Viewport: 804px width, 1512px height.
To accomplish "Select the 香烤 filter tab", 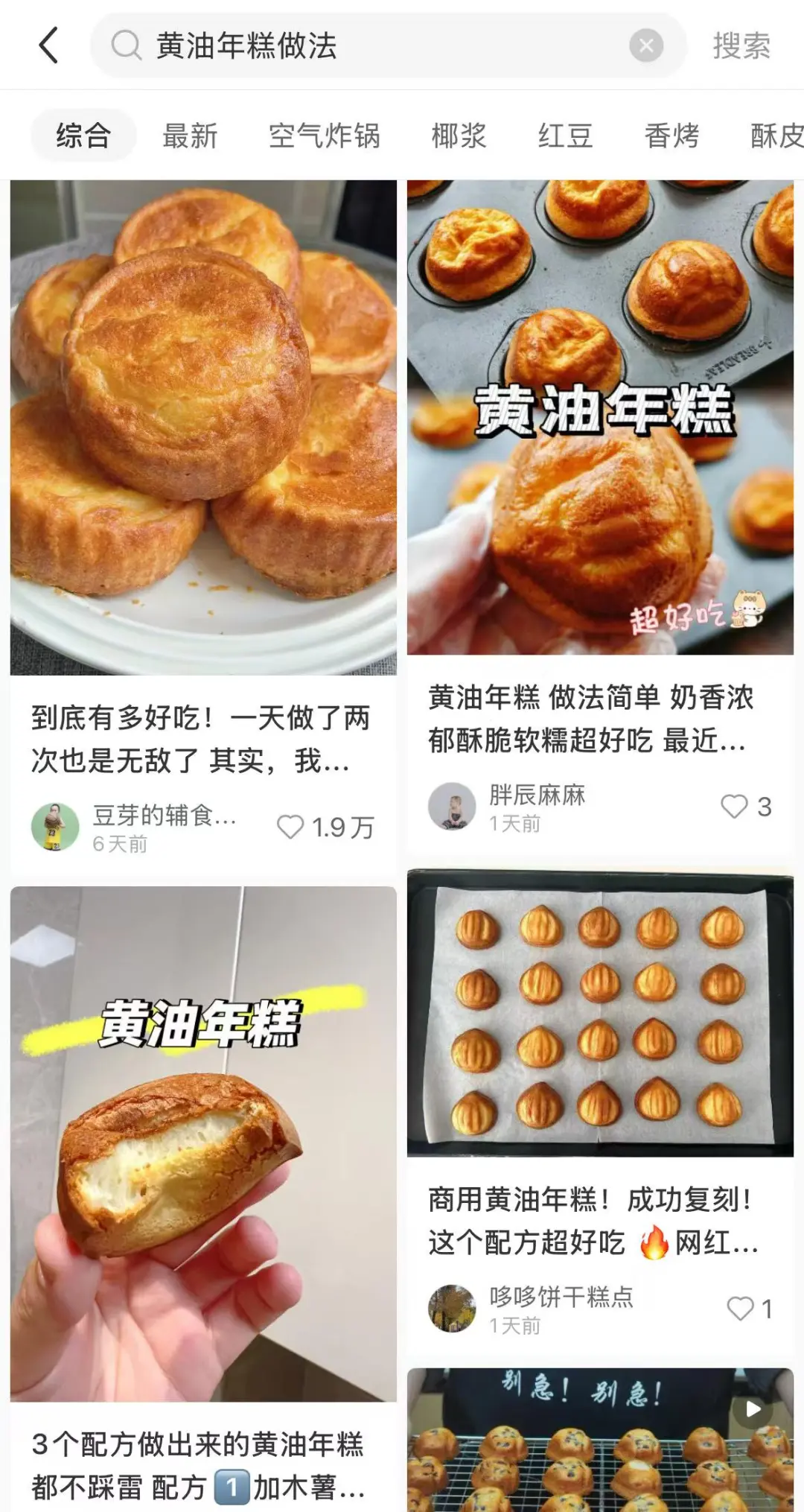I will (x=671, y=136).
